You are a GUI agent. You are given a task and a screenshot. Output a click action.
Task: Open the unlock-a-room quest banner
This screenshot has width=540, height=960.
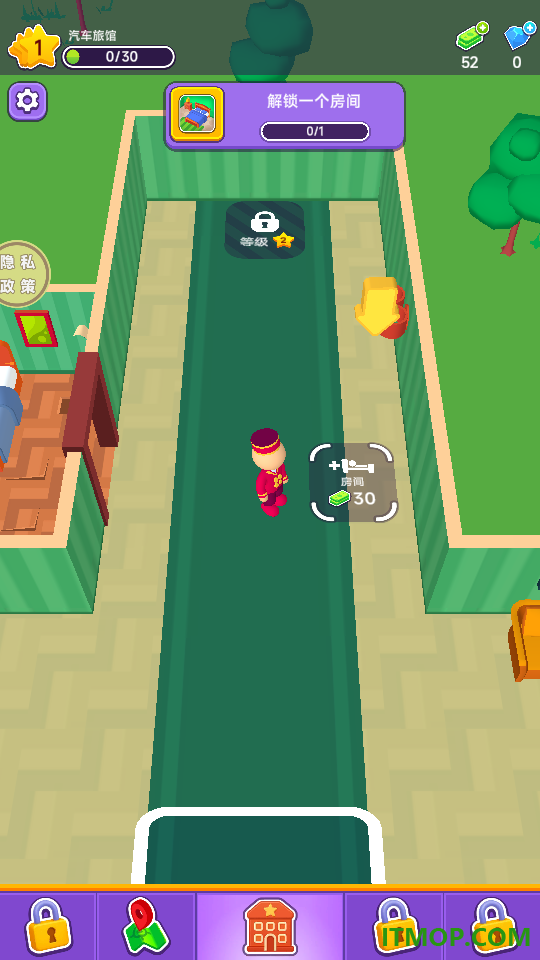click(x=285, y=116)
